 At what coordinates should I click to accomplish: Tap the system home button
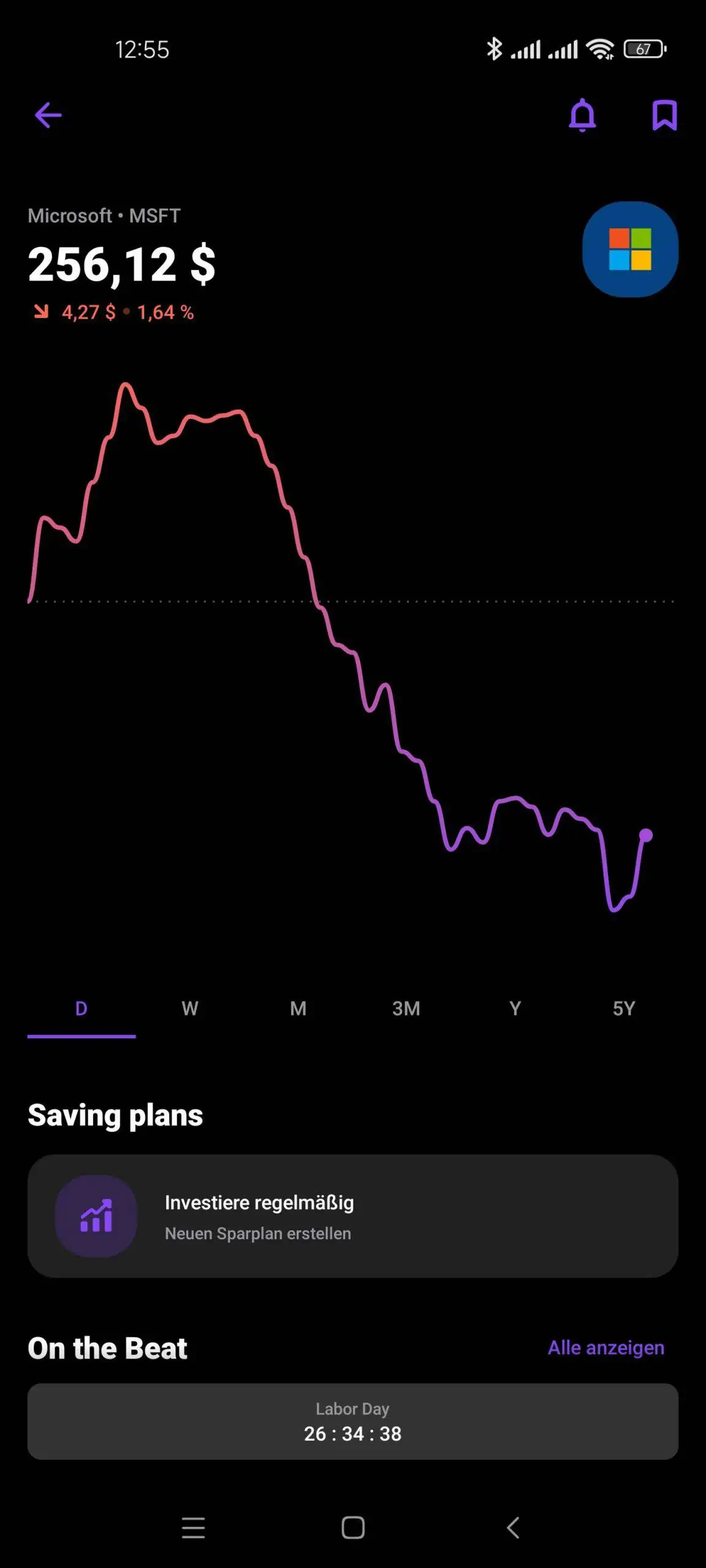353,1528
